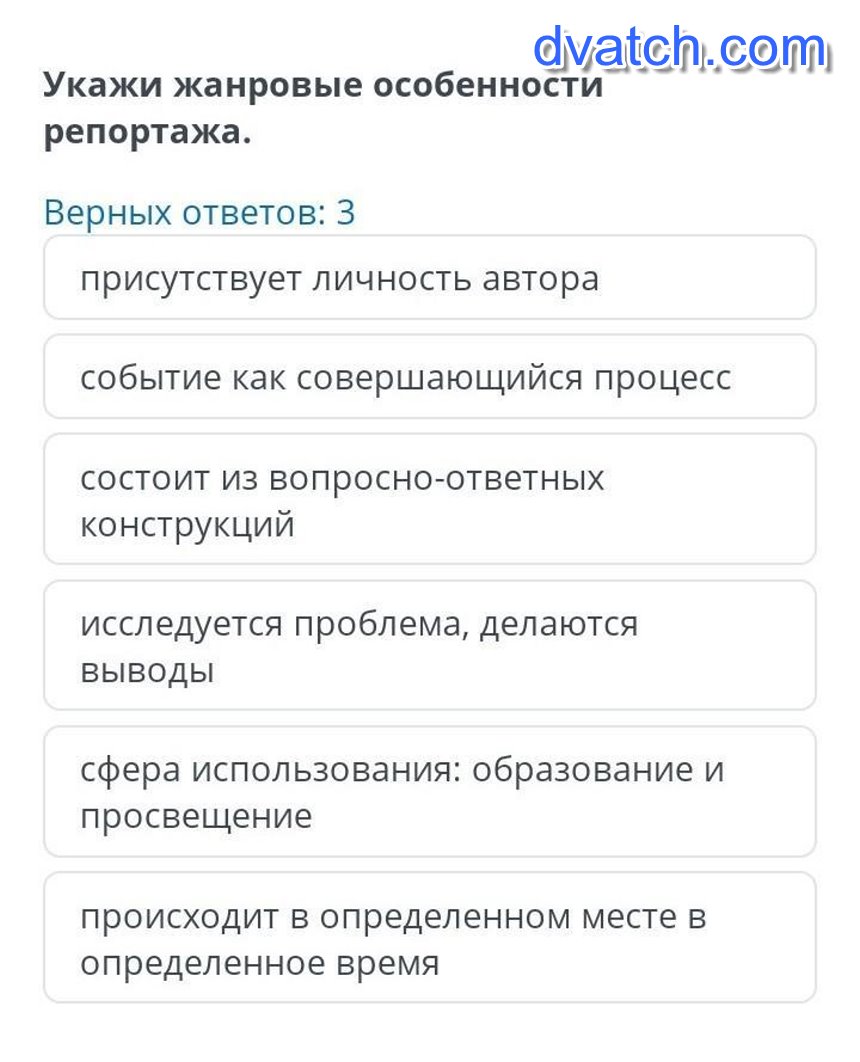860x1062 pixels.
Task: Mark "состоит из вопросно-ответных конструкций" answer
Action: point(430,499)
